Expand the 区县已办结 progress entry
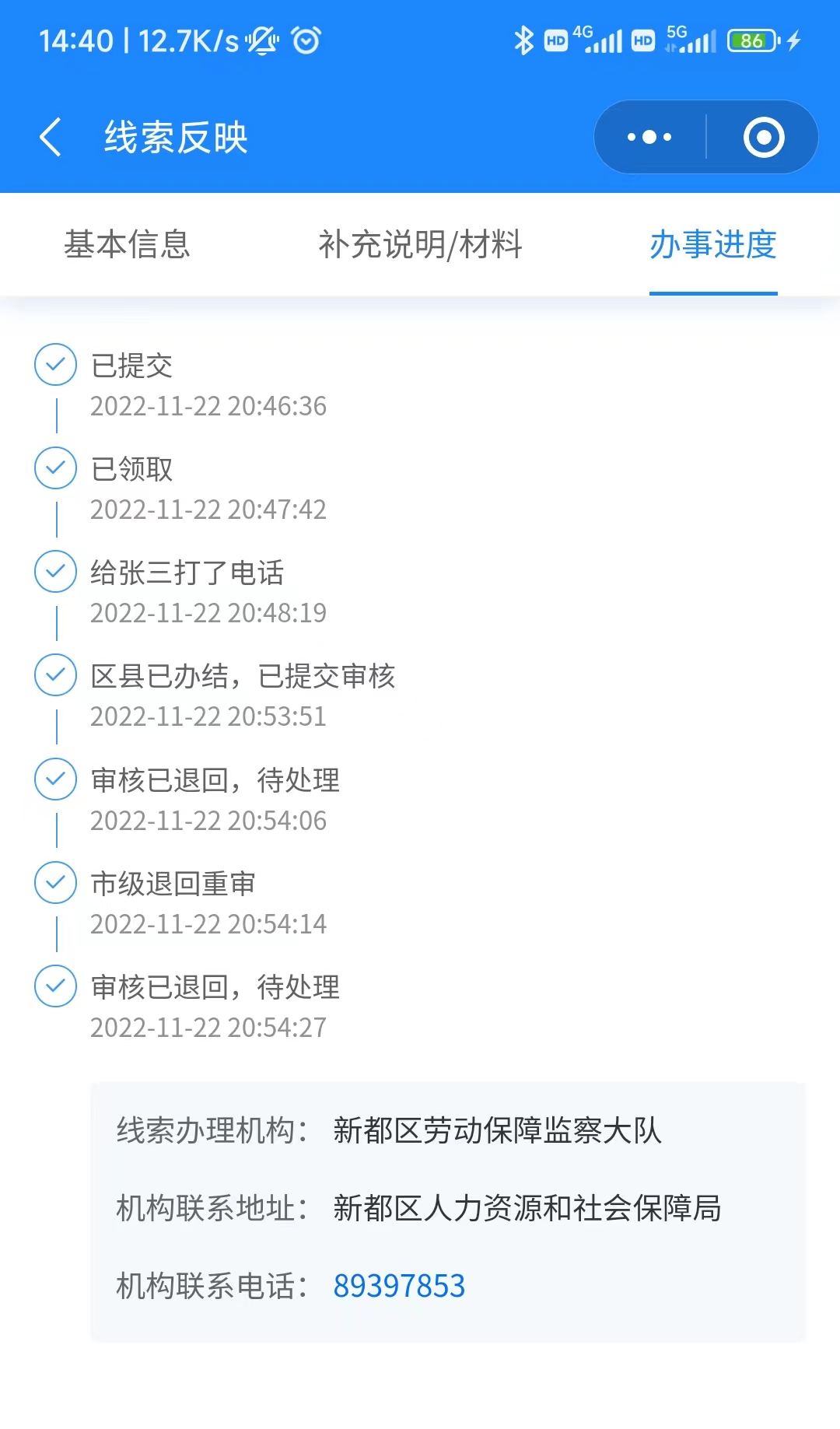 [241, 676]
